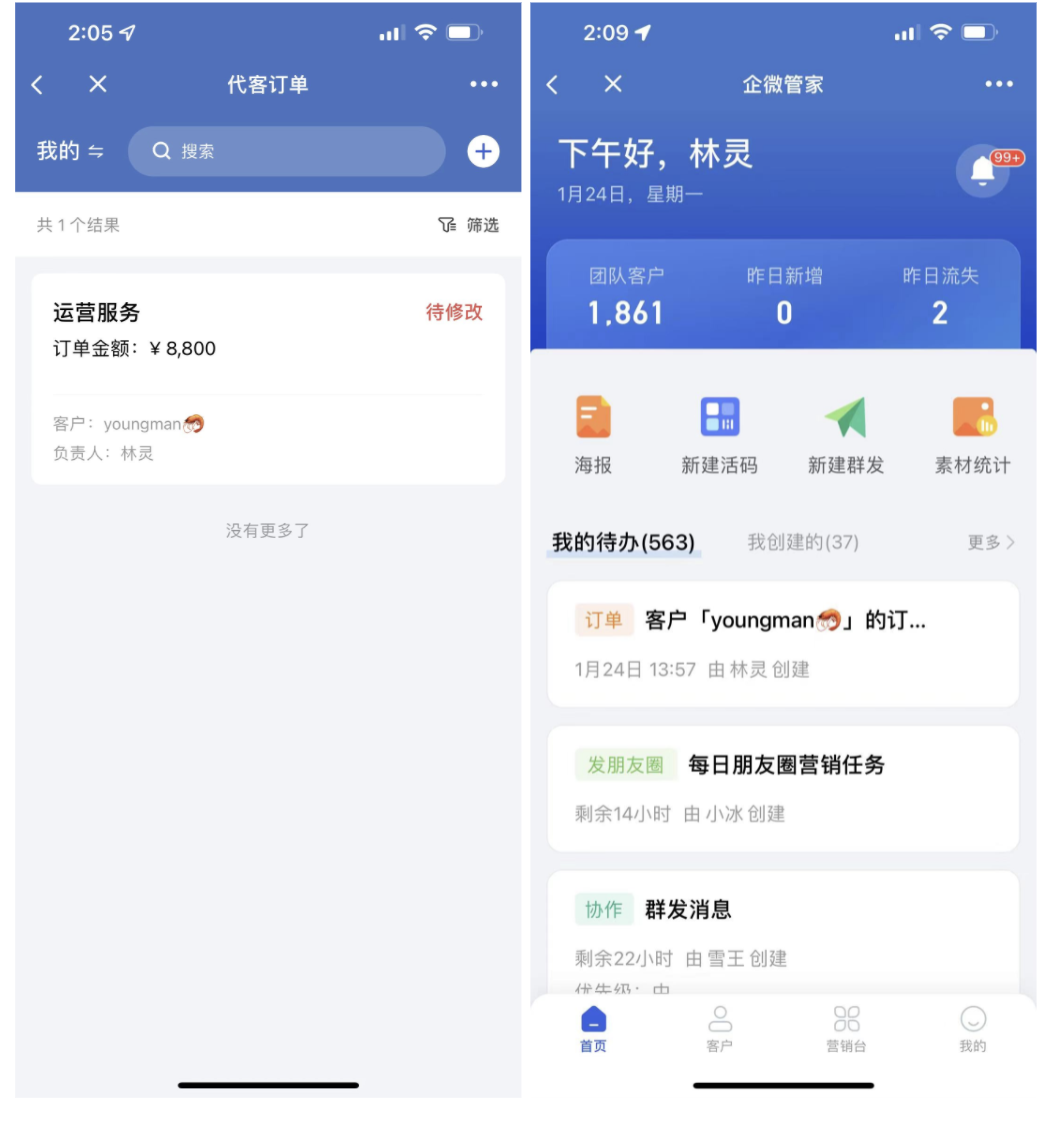Open the search box in 代客订单
The height and width of the screenshot is (1122, 1054).
click(286, 152)
